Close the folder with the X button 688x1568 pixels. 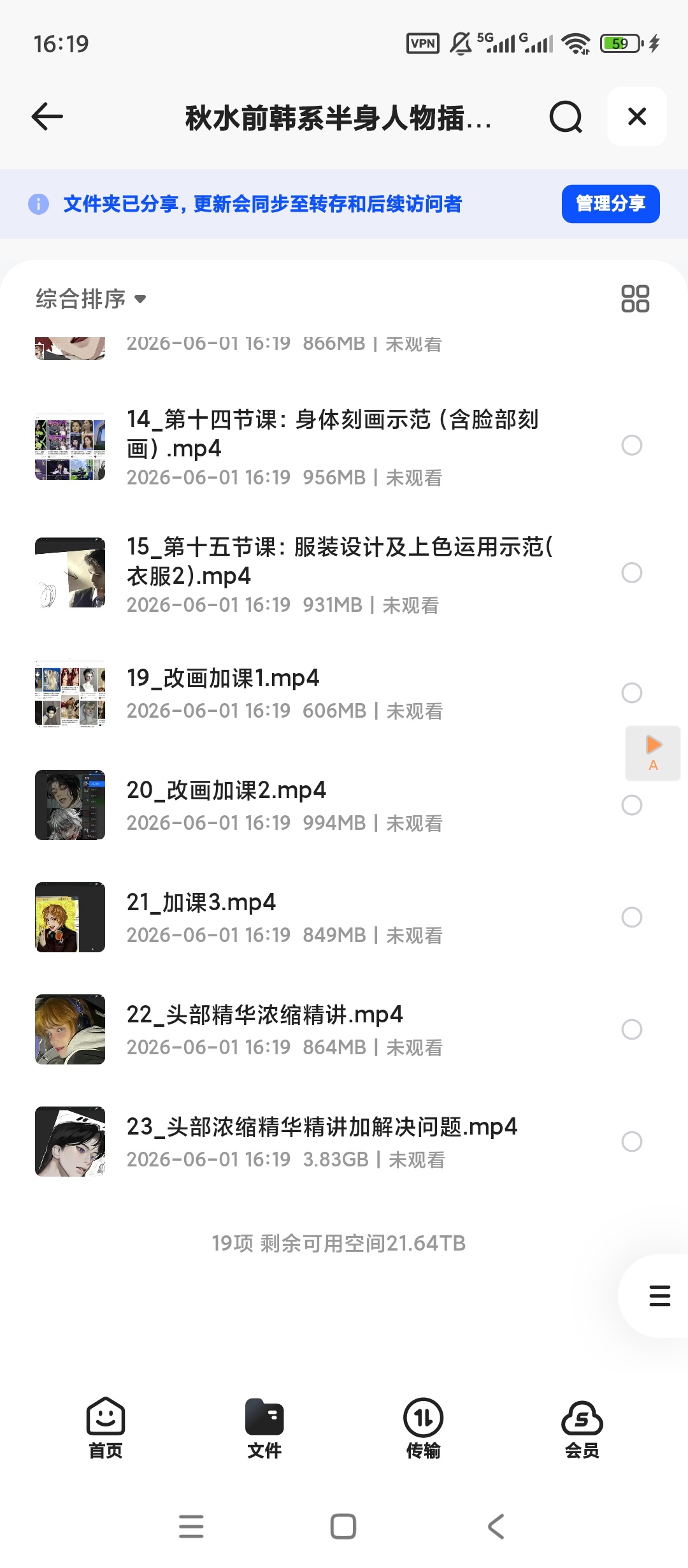pos(637,117)
